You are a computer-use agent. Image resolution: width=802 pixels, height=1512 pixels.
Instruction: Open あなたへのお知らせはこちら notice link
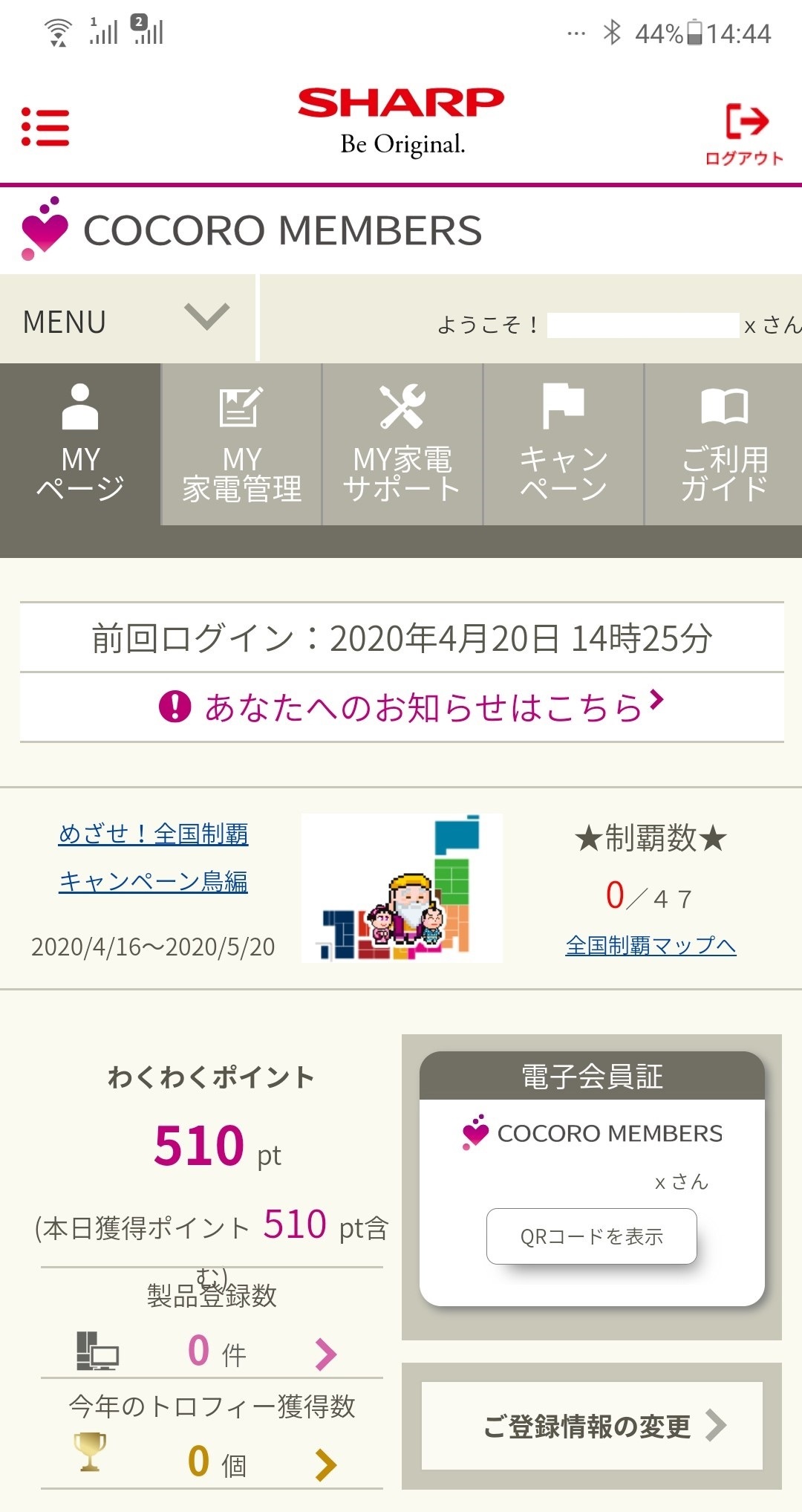(411, 707)
